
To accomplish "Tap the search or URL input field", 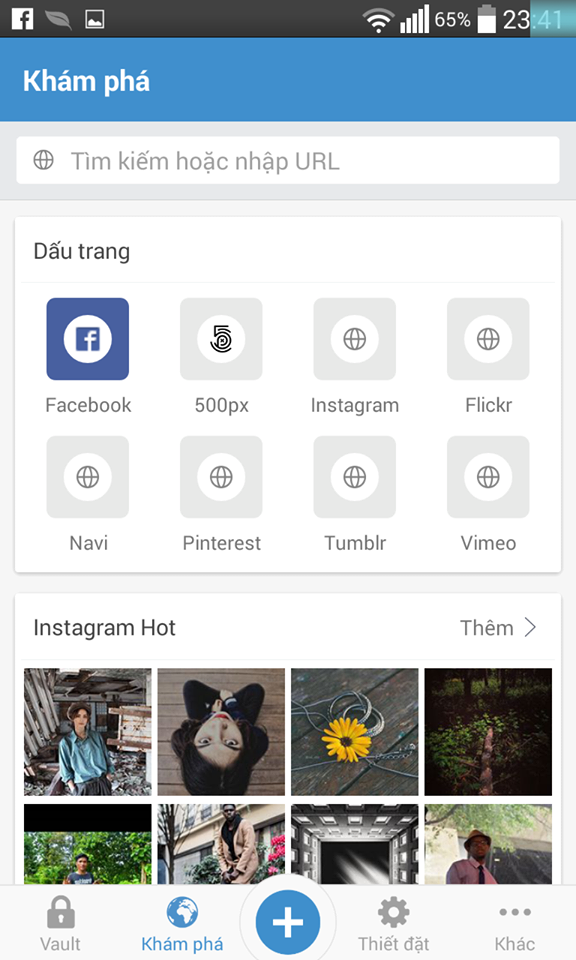I will pyautogui.click(x=288, y=160).
